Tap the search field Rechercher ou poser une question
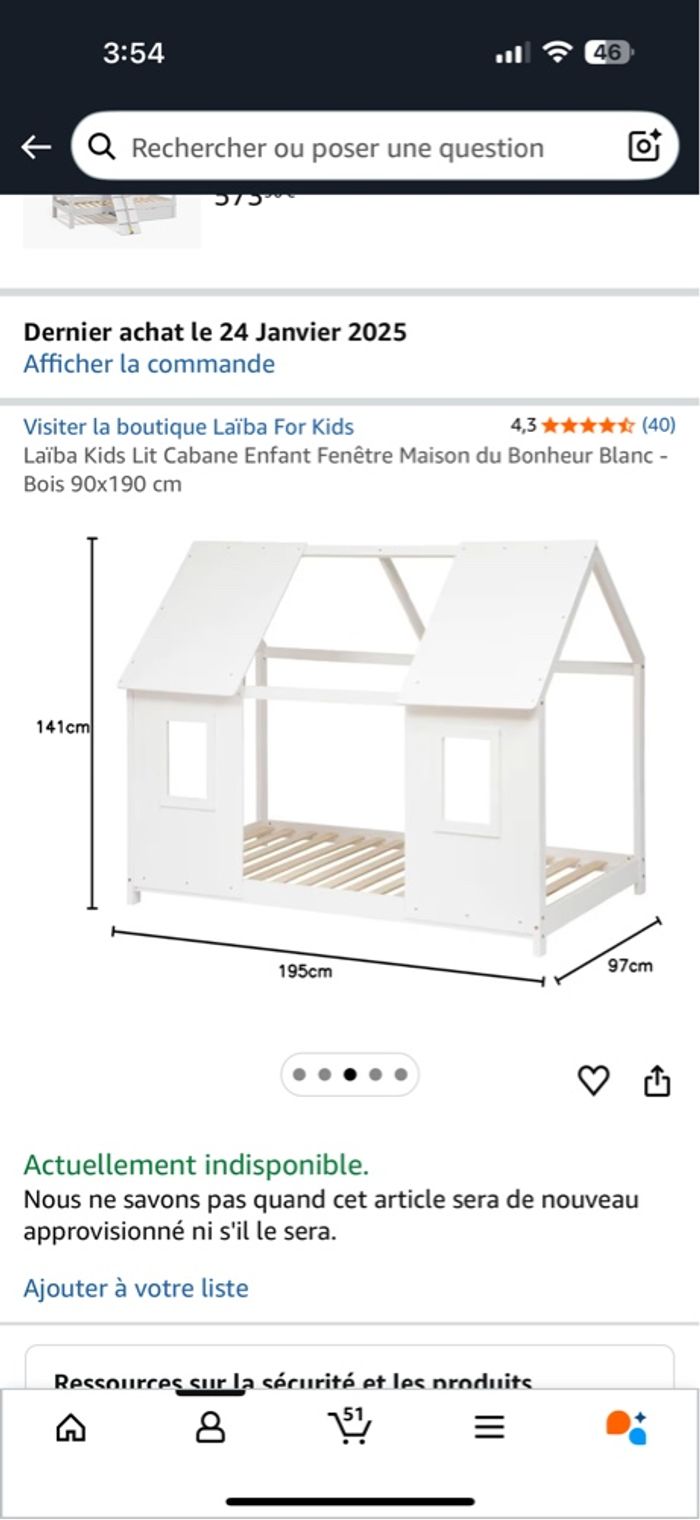Screen dimensions: 700x1520 [x=340, y=148]
